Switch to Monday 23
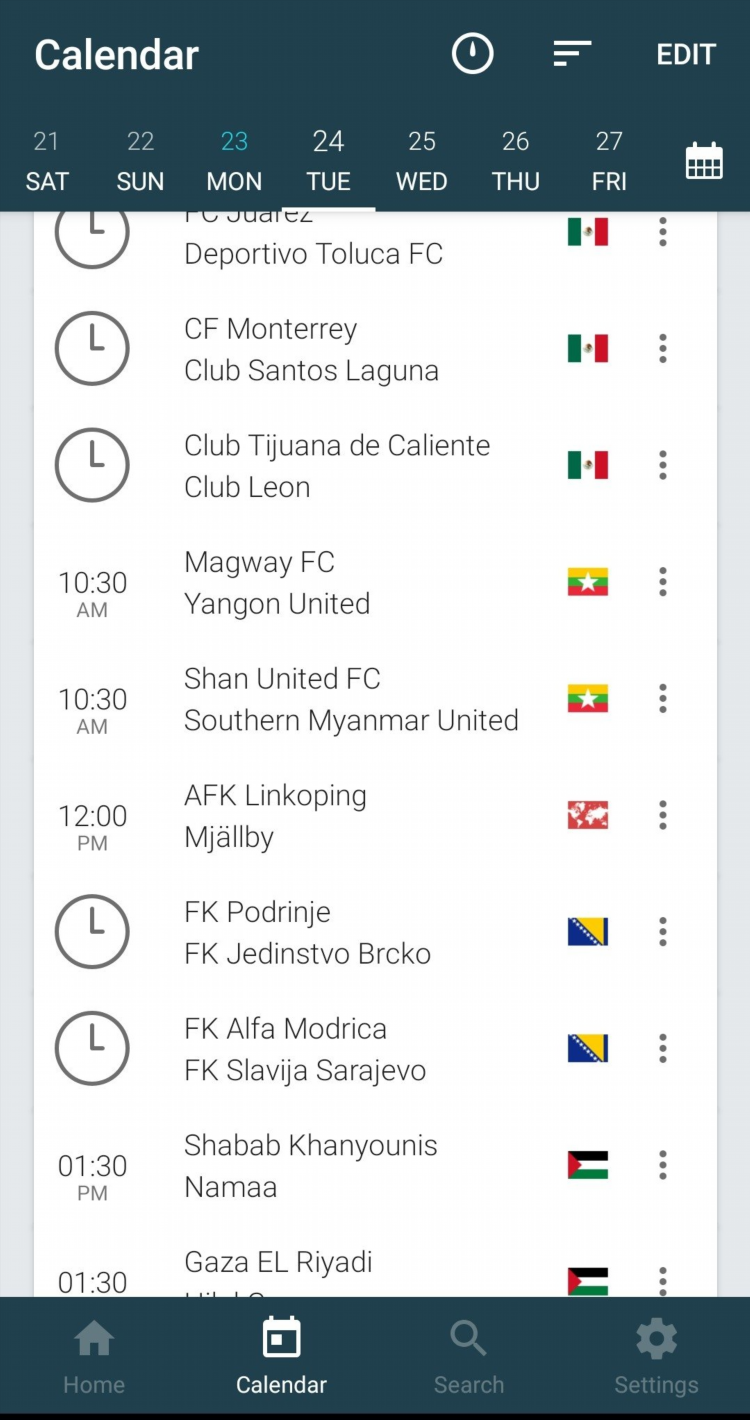 point(234,161)
